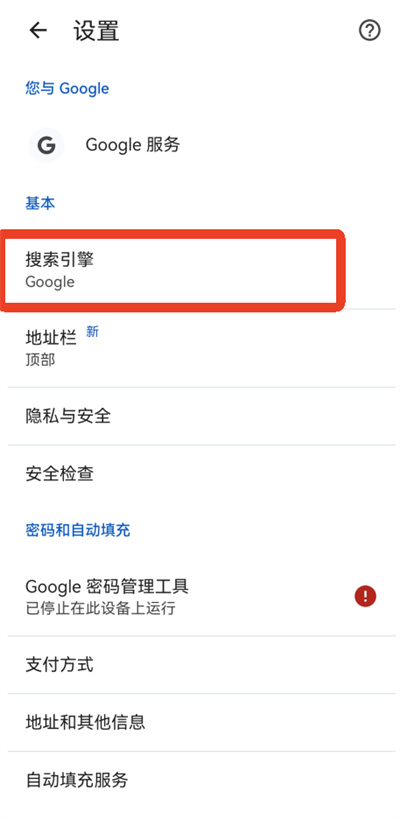Open Google 服务

point(200,145)
